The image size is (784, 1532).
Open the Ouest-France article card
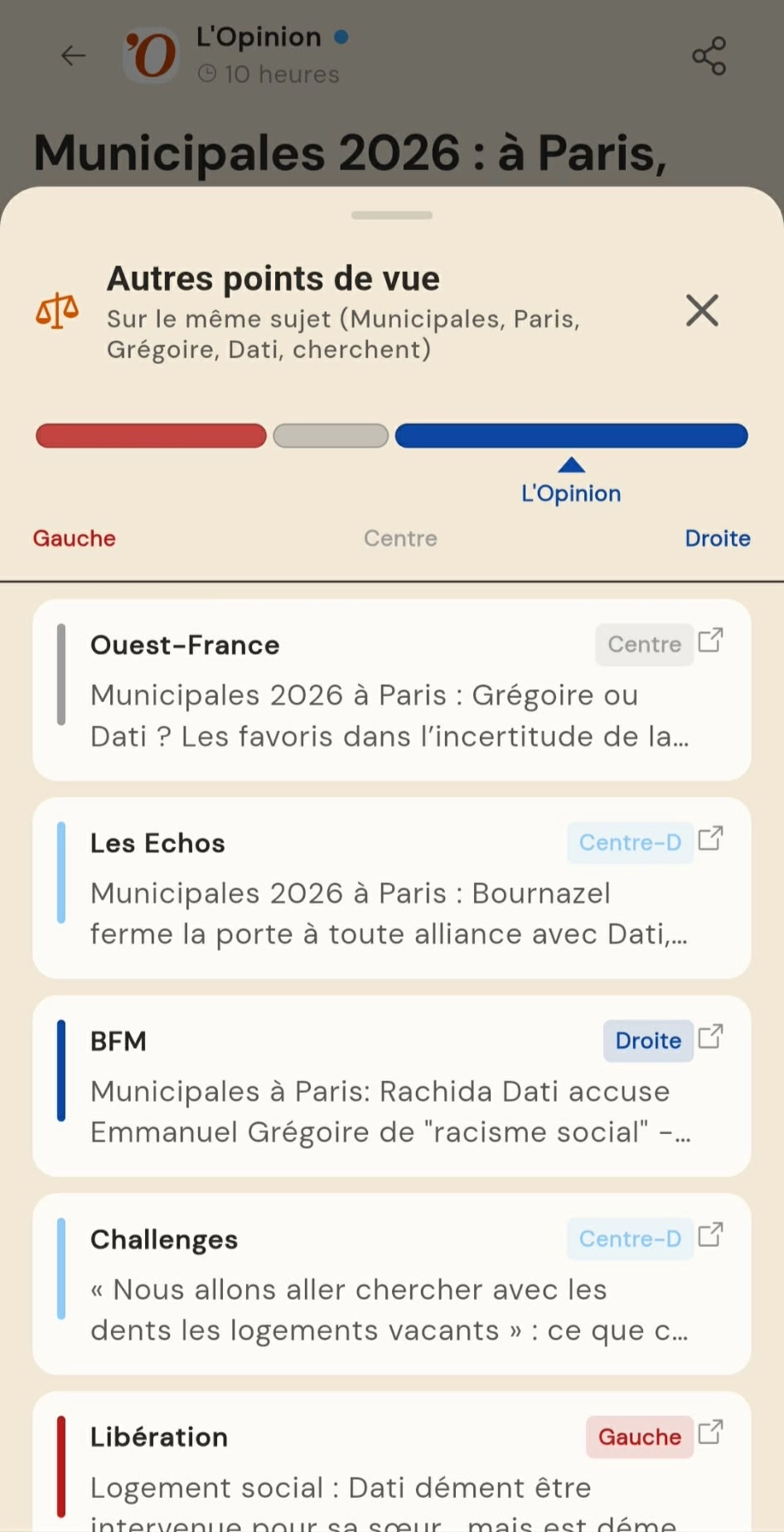(391, 690)
